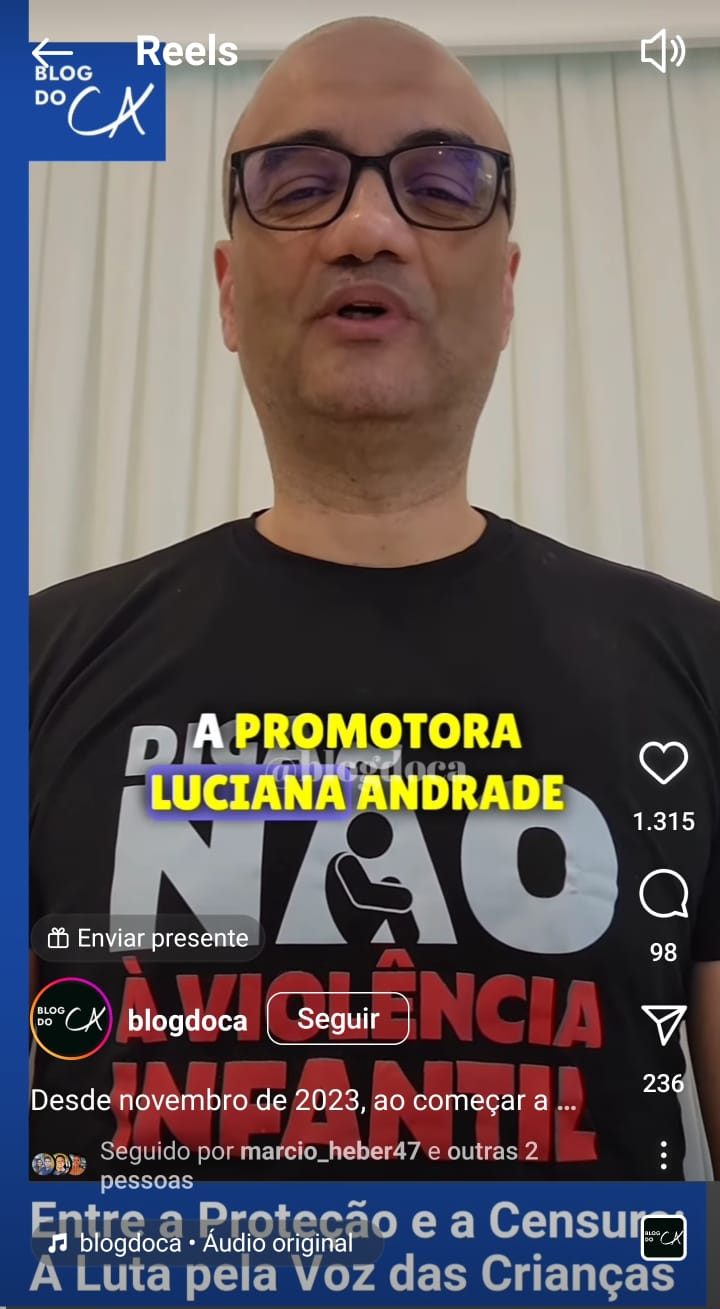Open the blogdoca profile picture
Image resolution: width=720 pixels, height=1309 pixels.
coord(70,1019)
